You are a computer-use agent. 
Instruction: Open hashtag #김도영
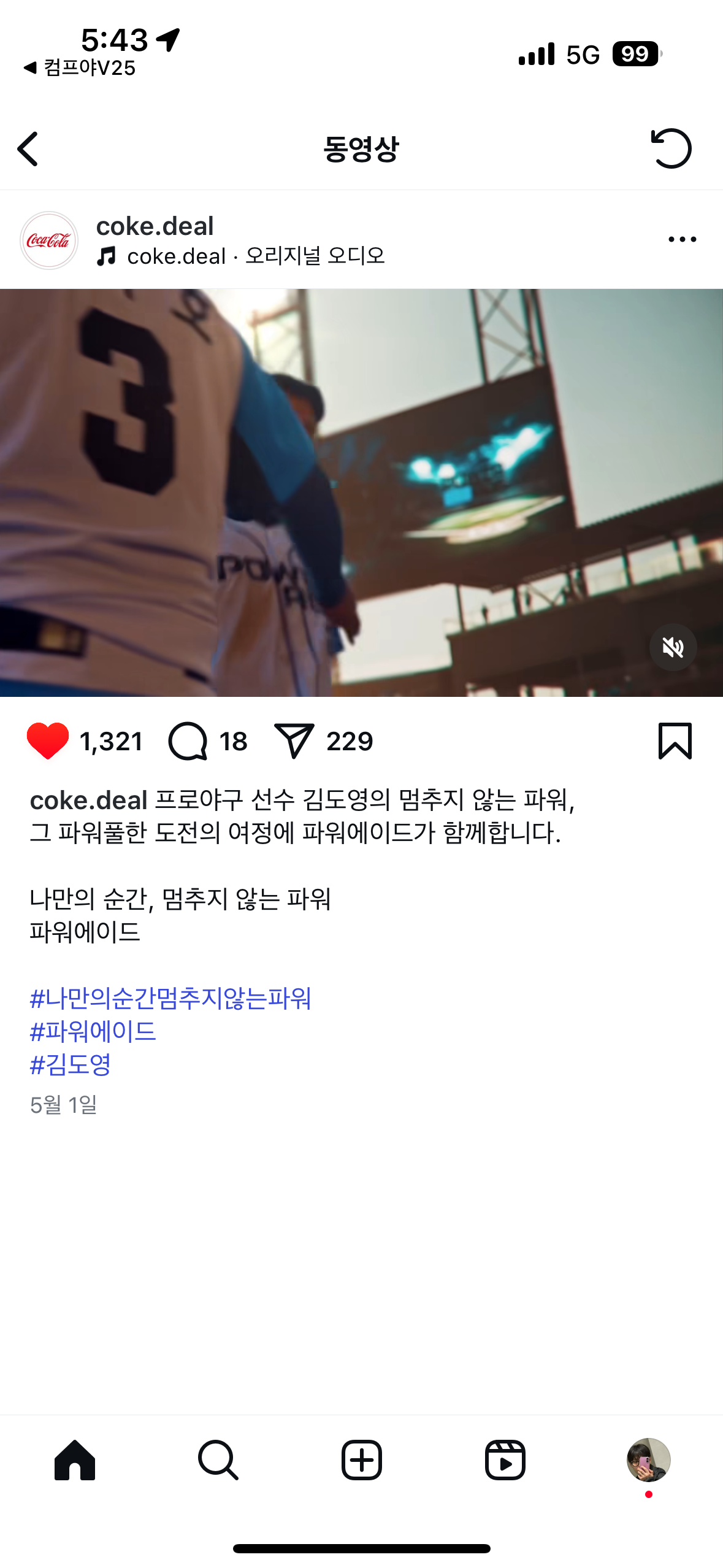click(71, 1064)
